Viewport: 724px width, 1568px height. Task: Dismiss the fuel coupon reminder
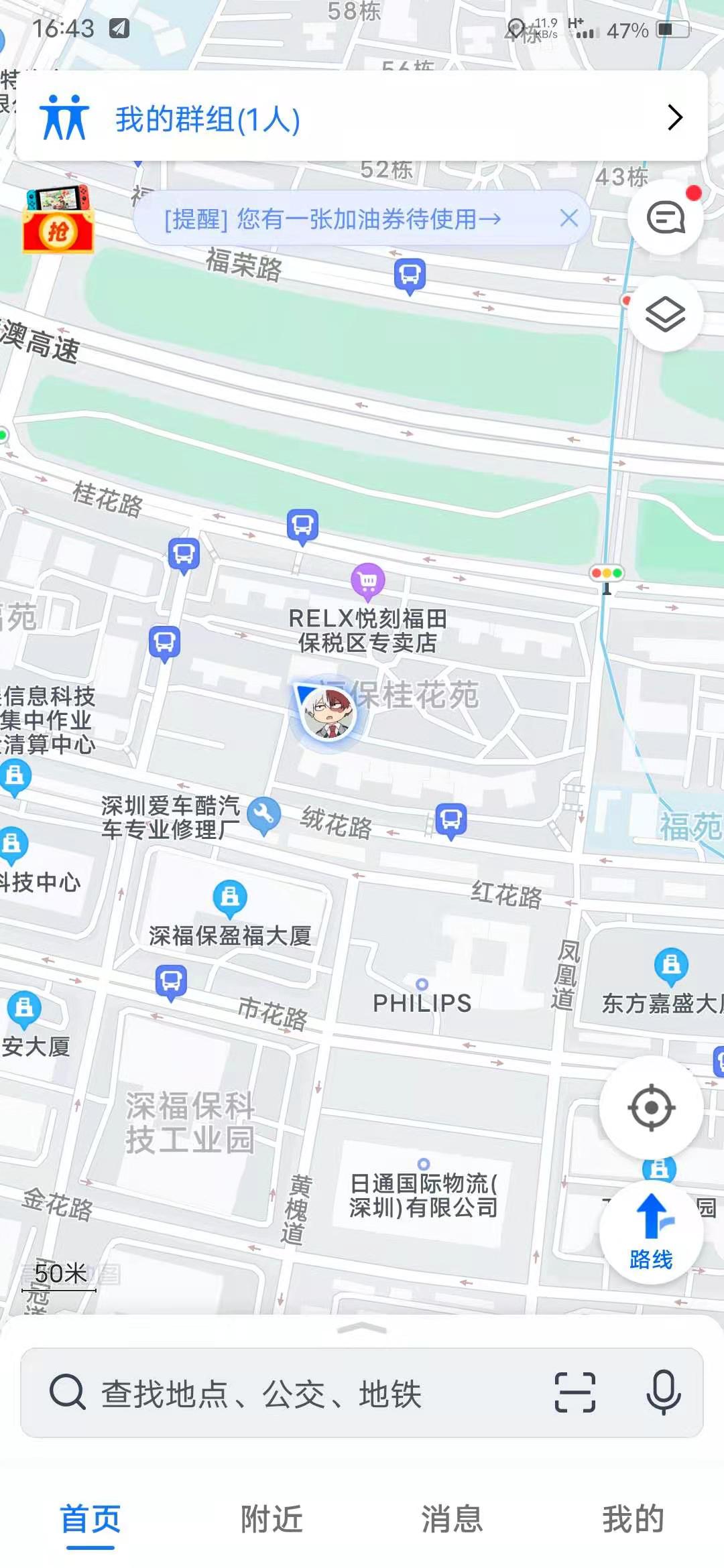(568, 218)
